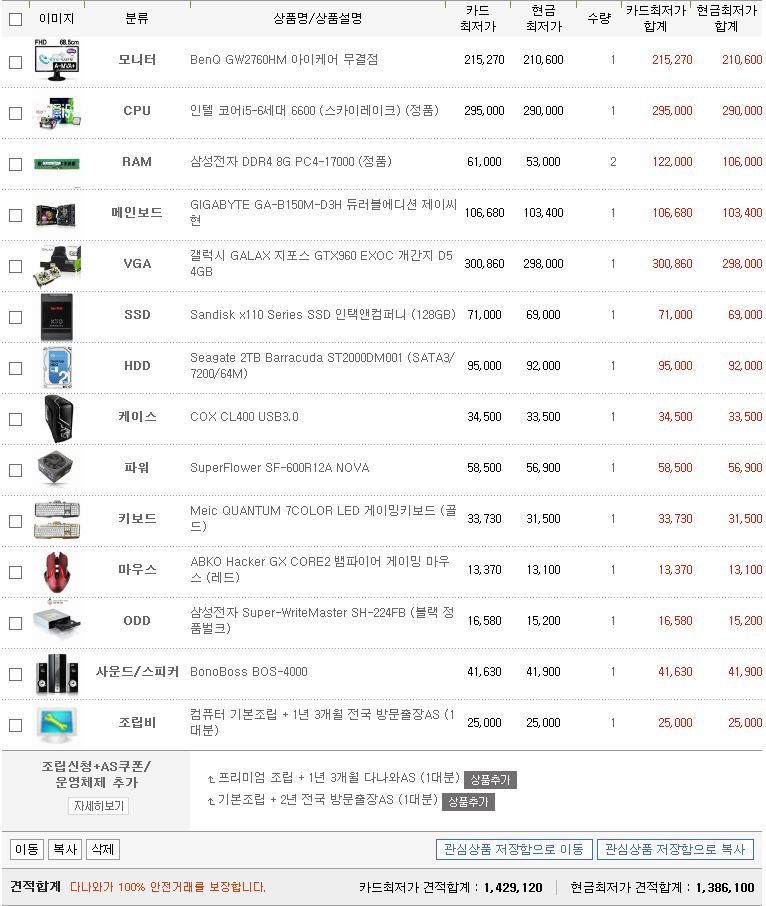Select the SSD row checkbox
This screenshot has width=766, height=906.
tap(16, 317)
